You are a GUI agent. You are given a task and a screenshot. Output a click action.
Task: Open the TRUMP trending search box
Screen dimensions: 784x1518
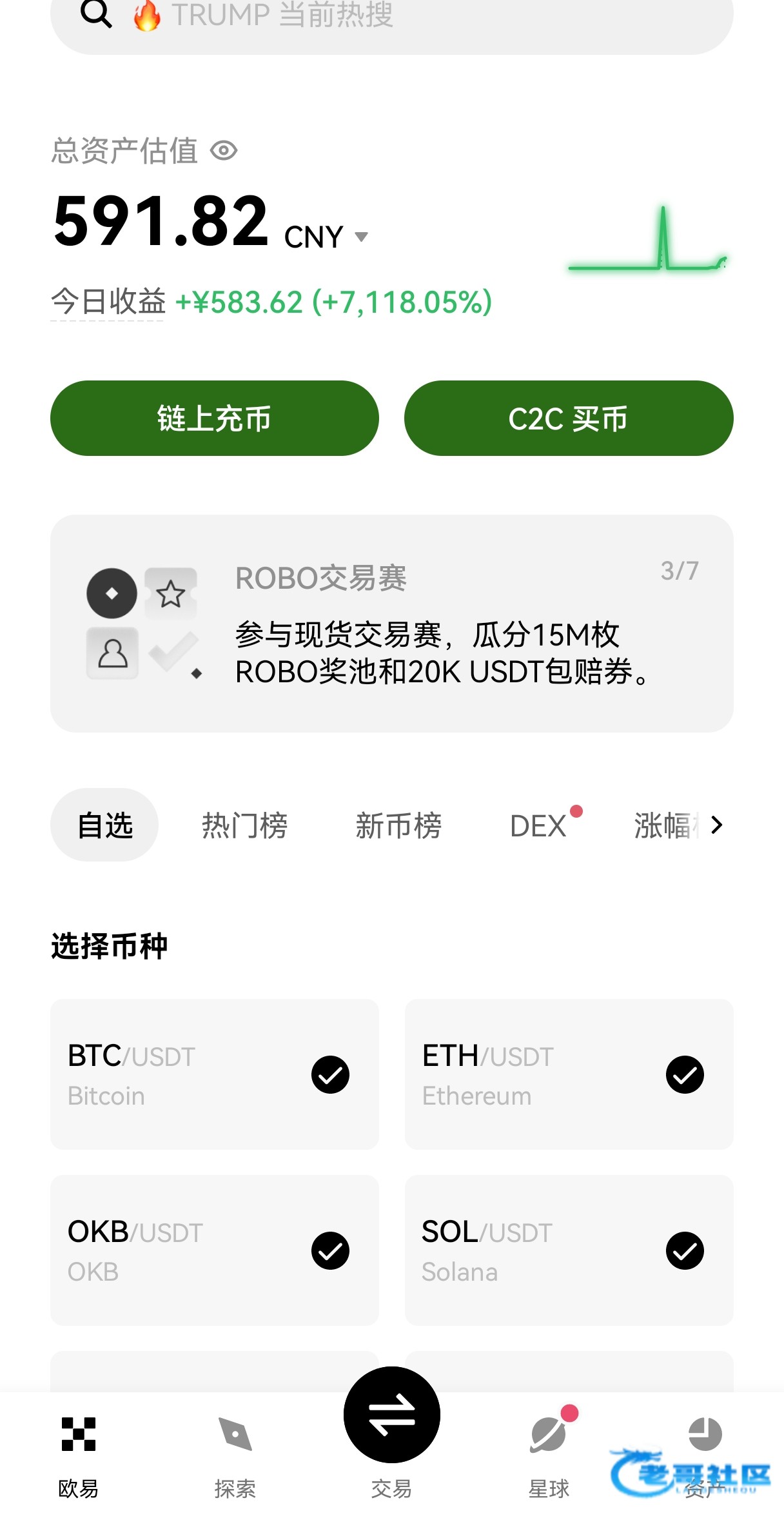pos(391,18)
